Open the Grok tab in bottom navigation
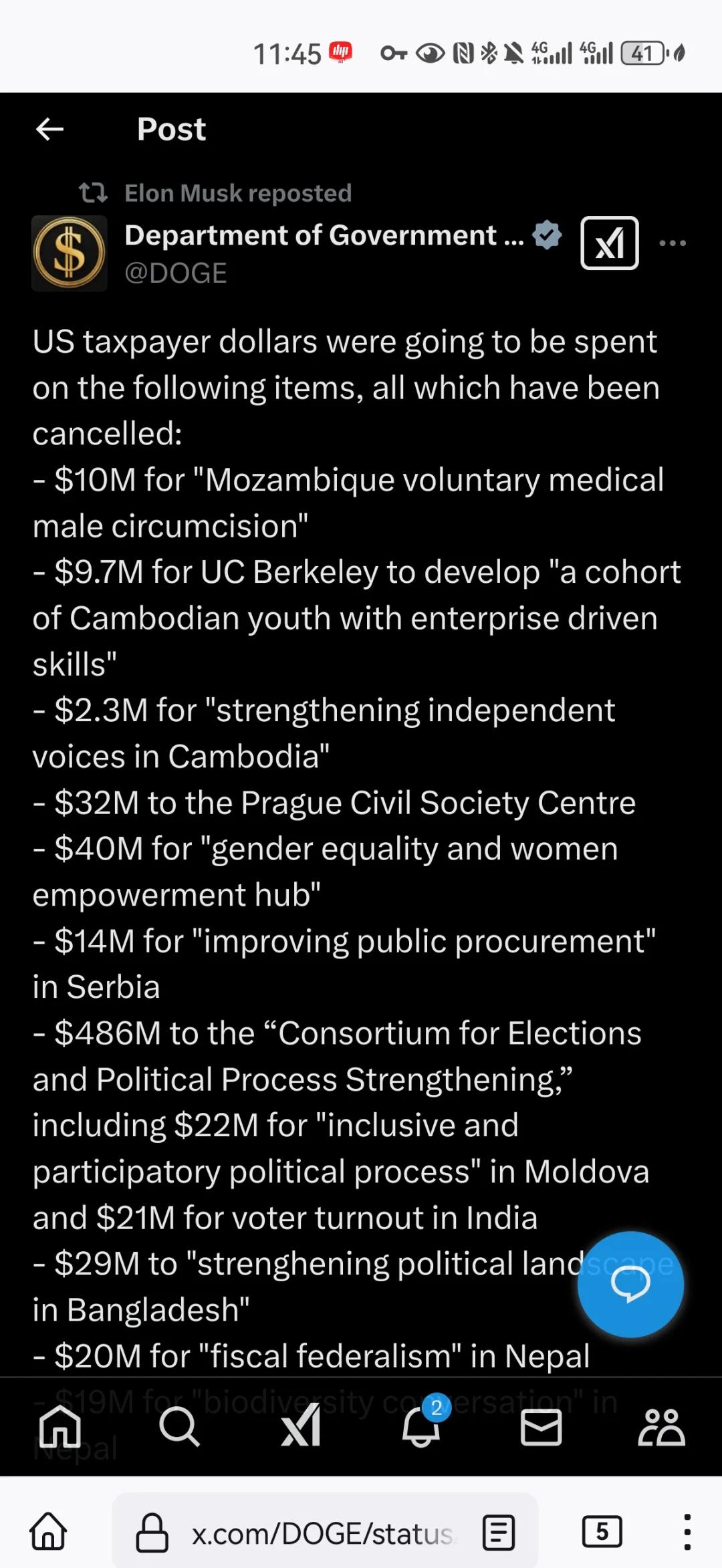 [300, 1427]
